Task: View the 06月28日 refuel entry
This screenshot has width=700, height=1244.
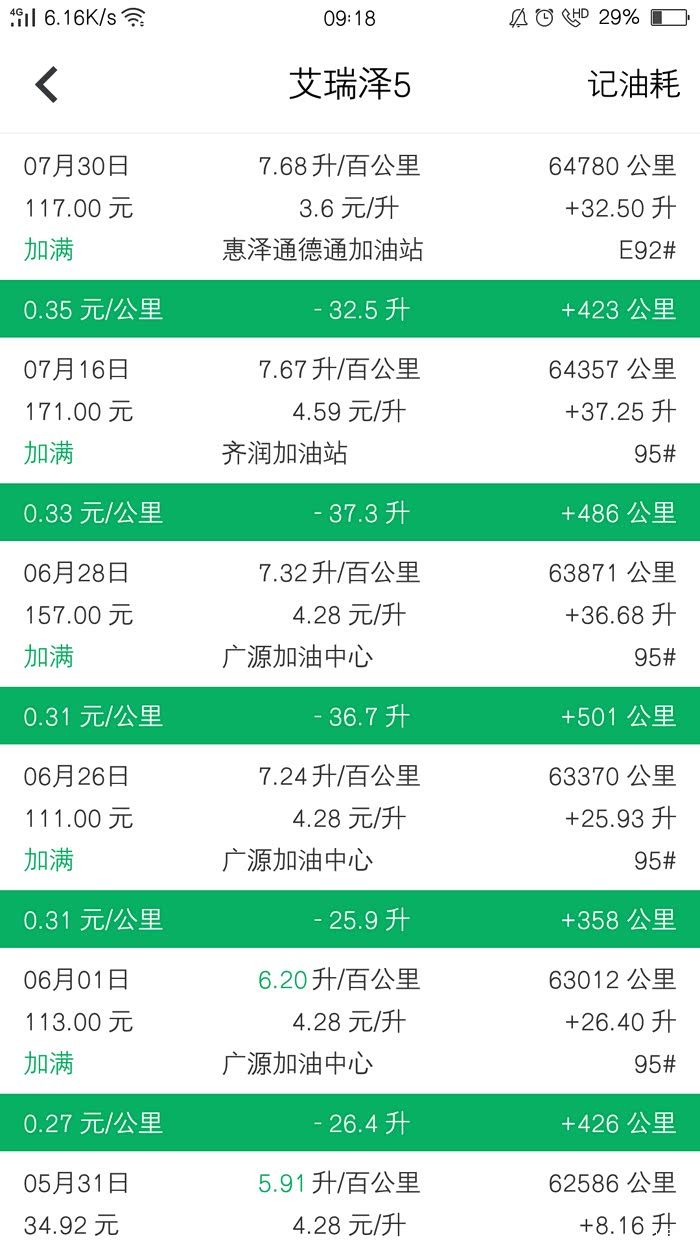Action: pos(350,614)
